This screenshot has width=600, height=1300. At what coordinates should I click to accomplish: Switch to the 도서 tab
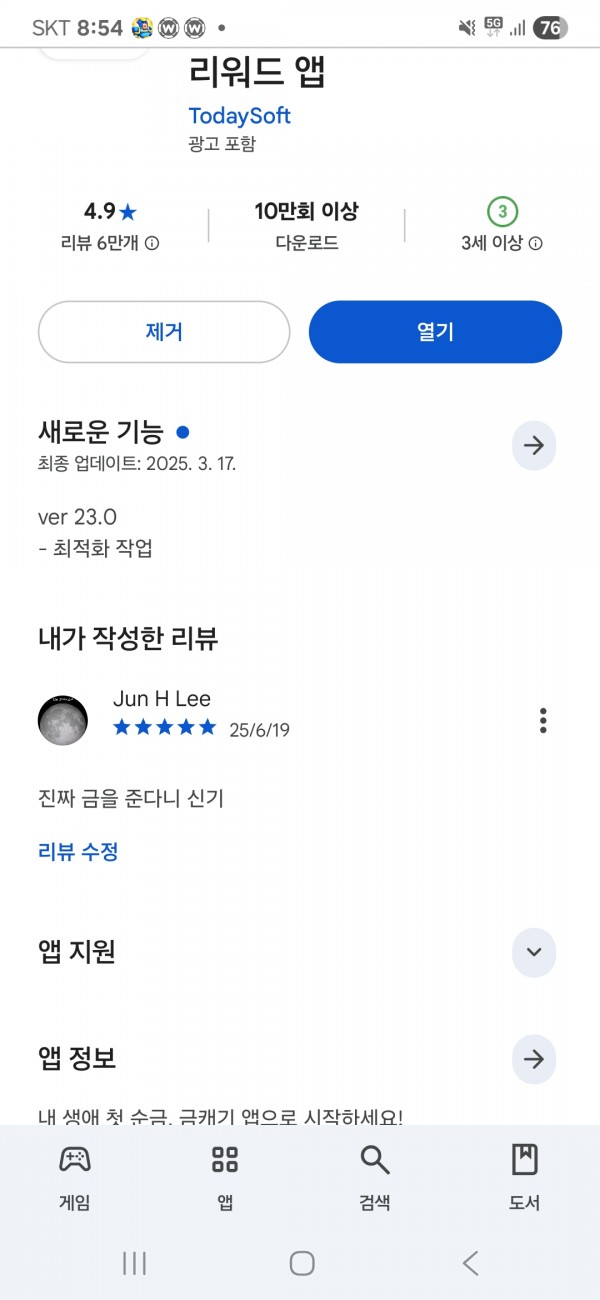coord(525,1178)
